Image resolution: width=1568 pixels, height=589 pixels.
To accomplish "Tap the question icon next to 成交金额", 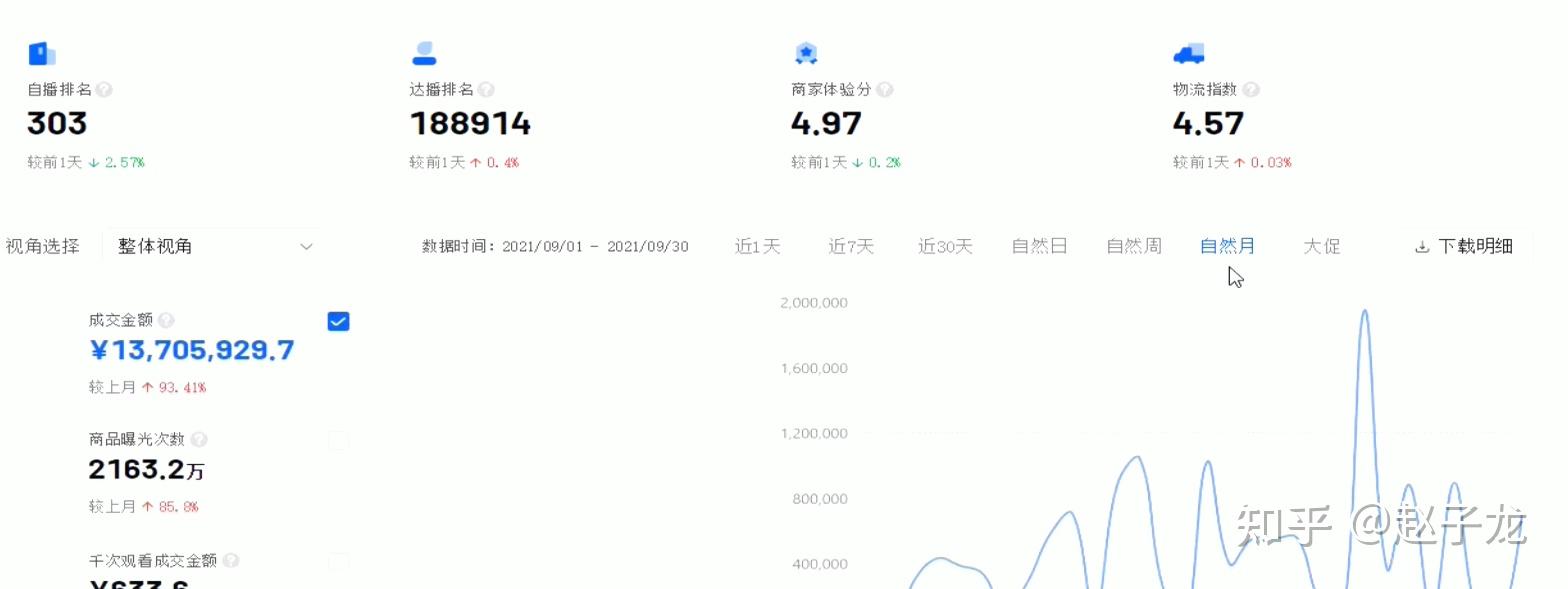I will tap(166, 320).
